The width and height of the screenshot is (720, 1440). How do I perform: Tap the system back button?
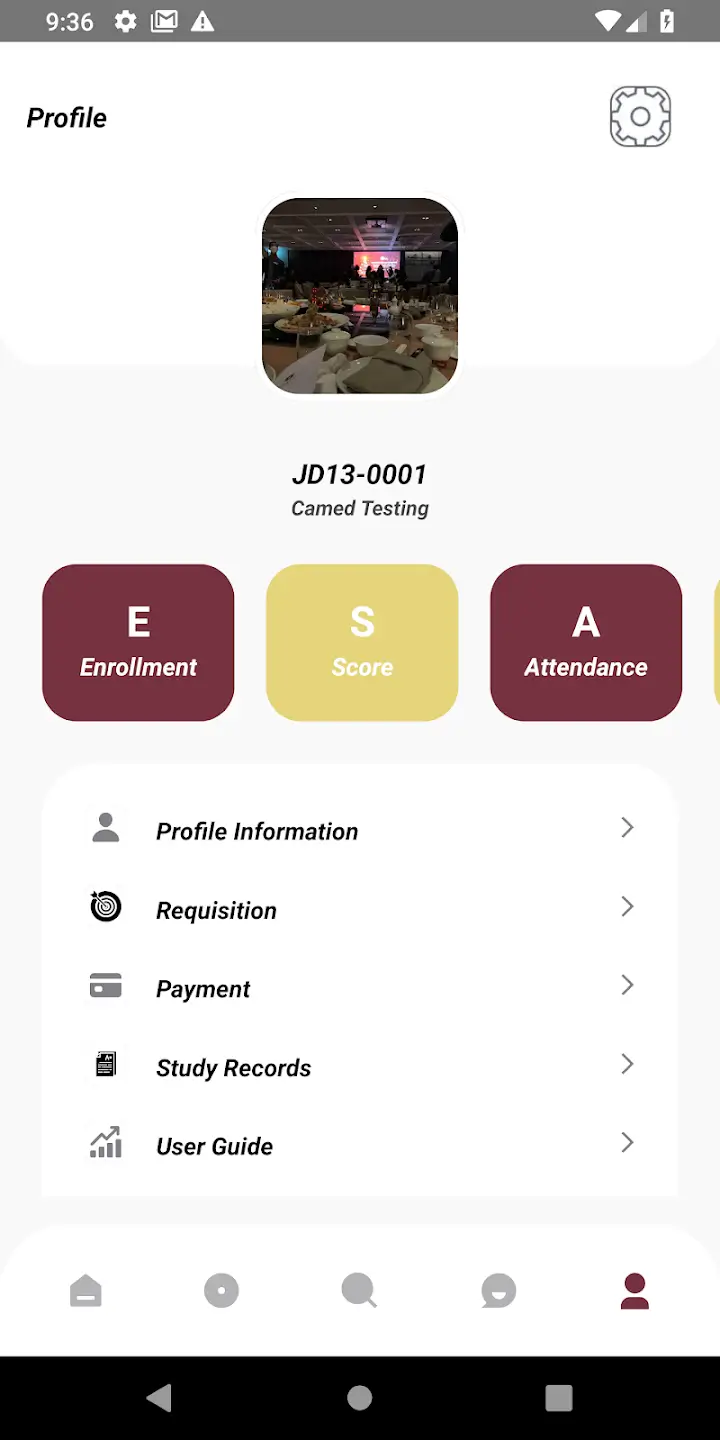point(159,1397)
